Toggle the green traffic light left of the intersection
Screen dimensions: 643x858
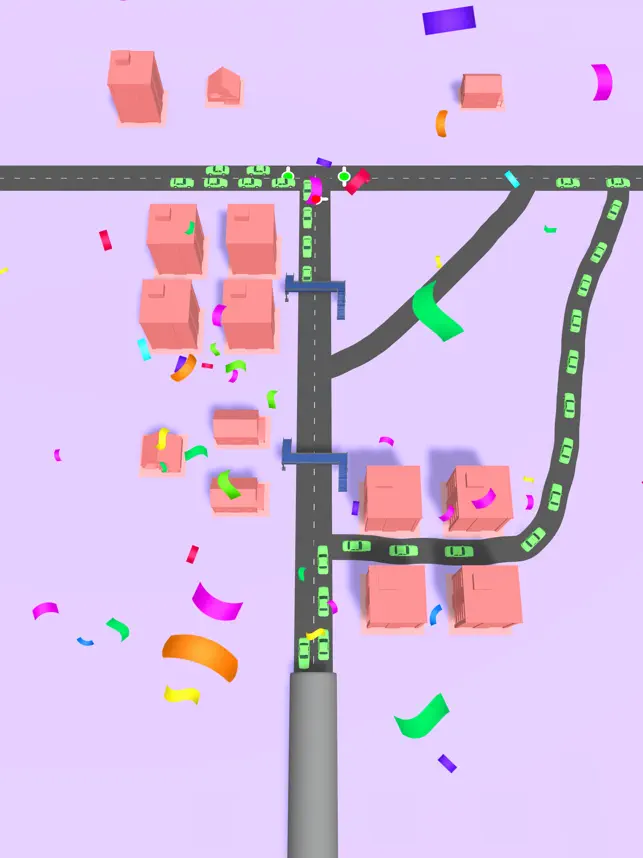288,177
